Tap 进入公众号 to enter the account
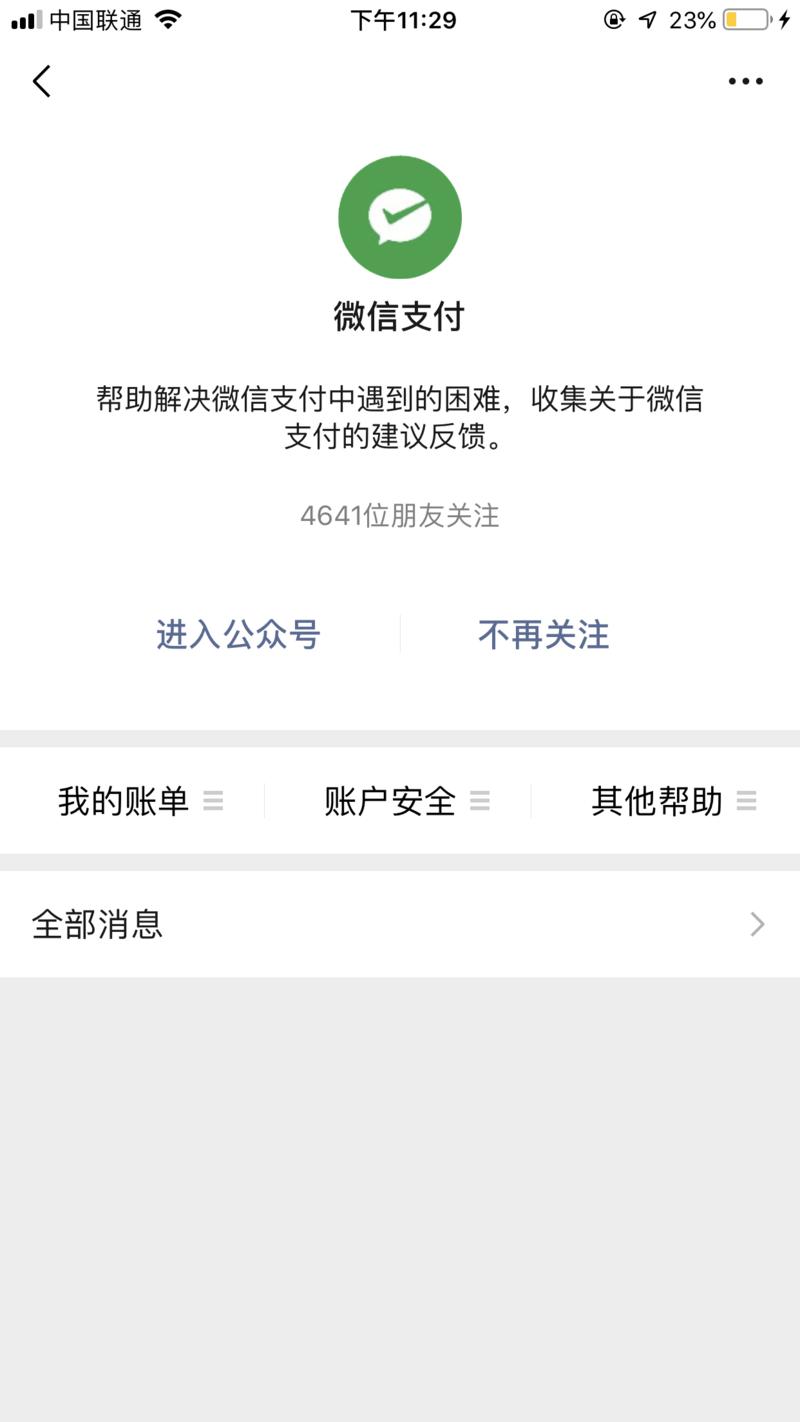 click(238, 634)
